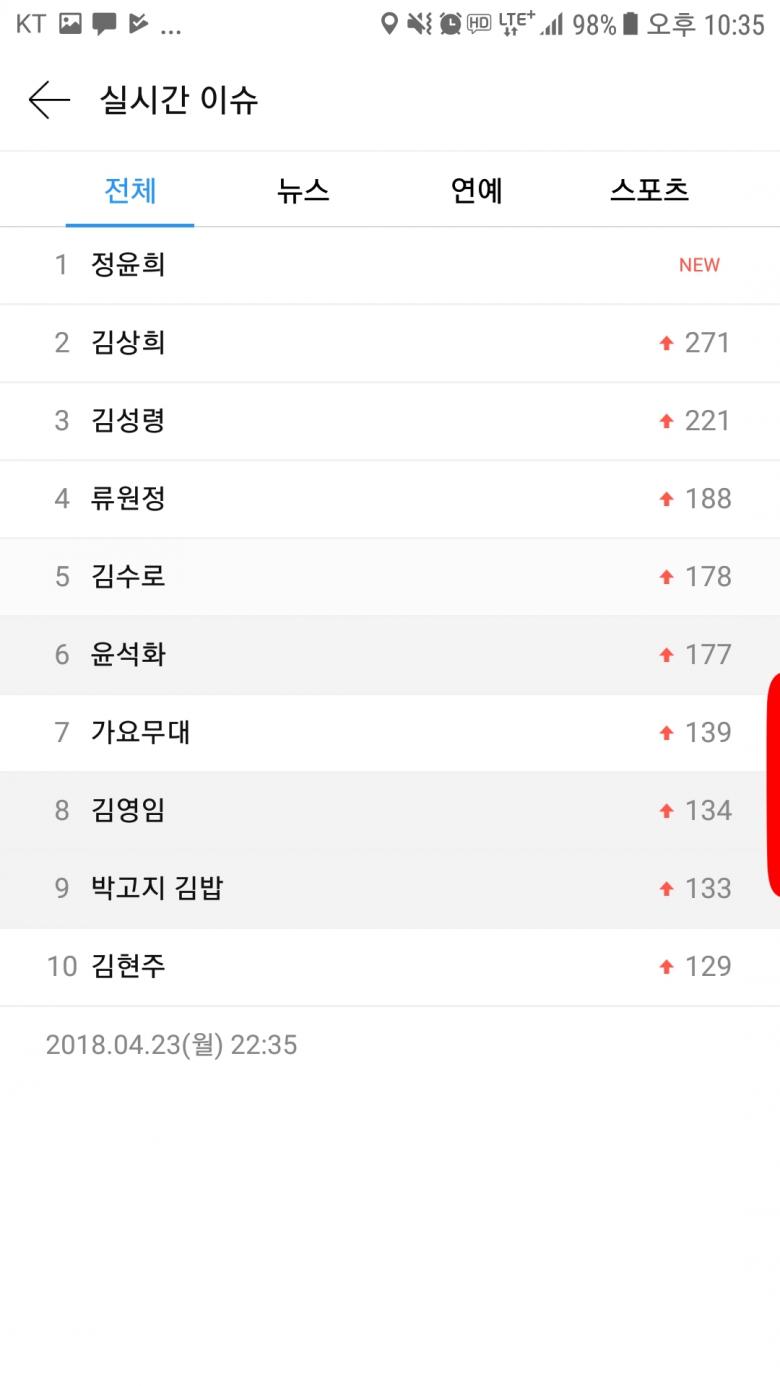Tap the 류원정 issue row
Image resolution: width=780 pixels, height=1386 pixels.
pos(390,499)
